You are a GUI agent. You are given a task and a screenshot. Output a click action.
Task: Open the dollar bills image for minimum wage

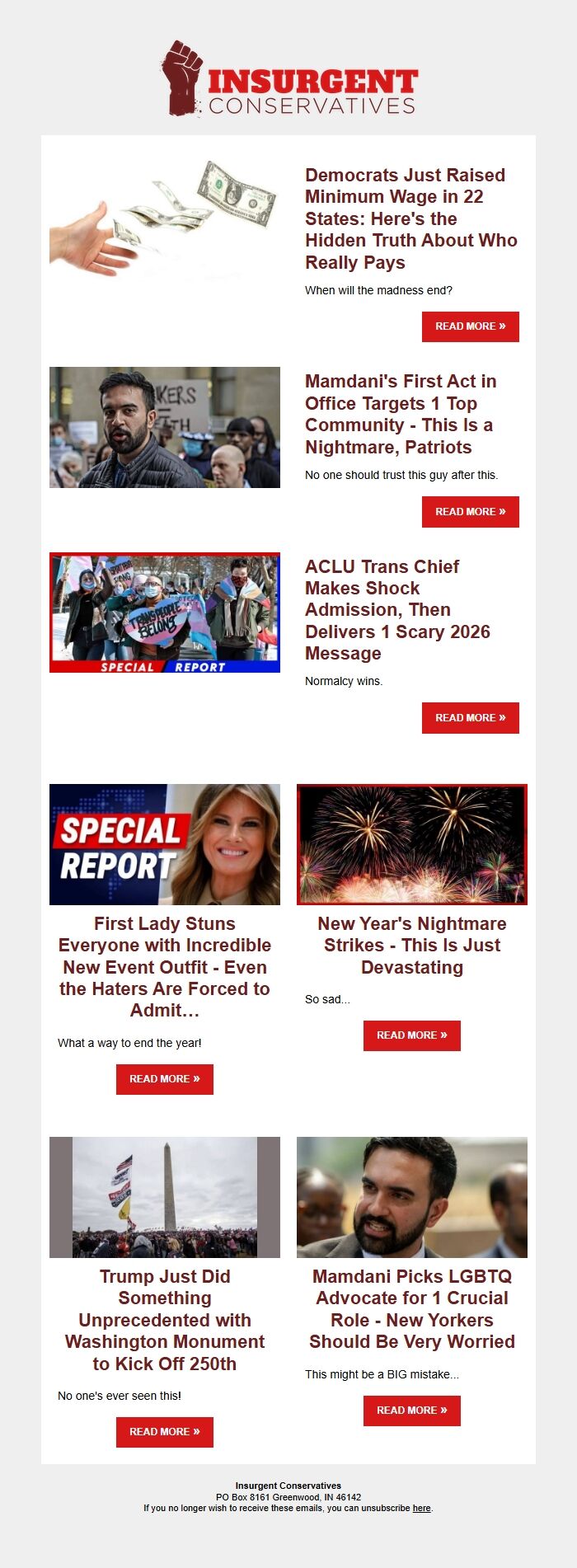pyautogui.click(x=165, y=220)
